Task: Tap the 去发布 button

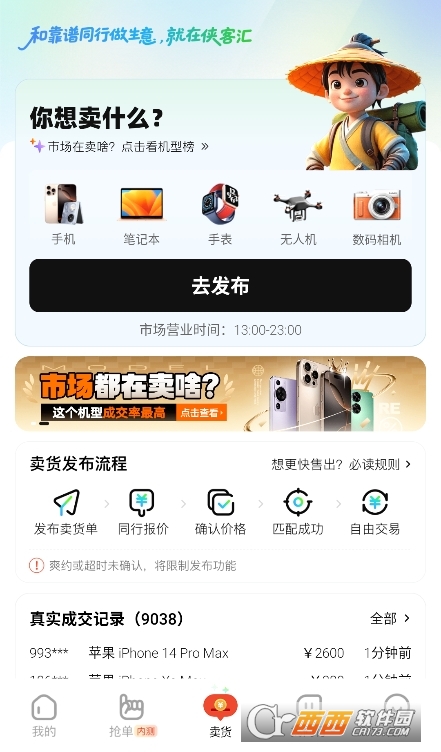Action: click(x=220, y=285)
